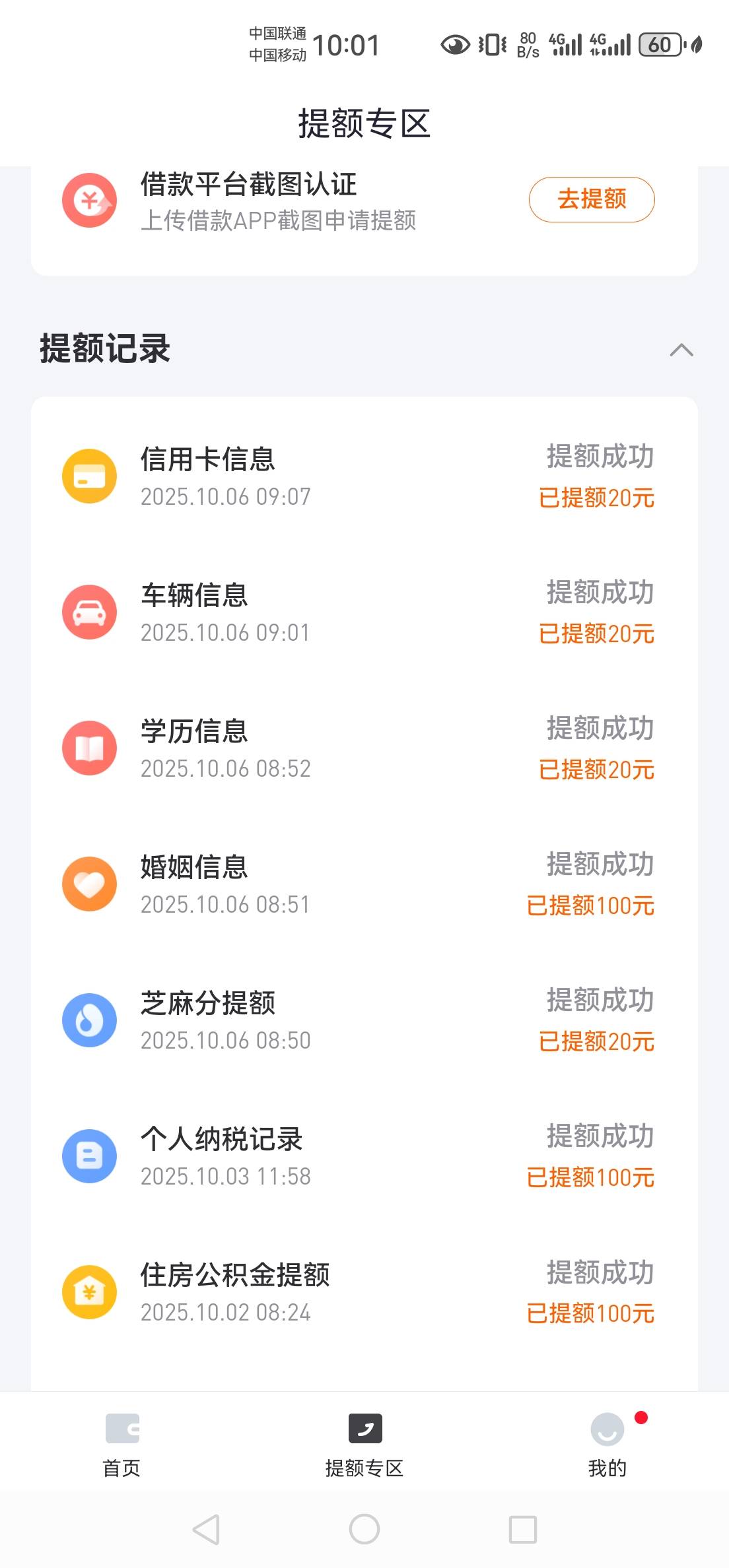
Task: Switch to the 首页 tab
Action: [122, 1444]
